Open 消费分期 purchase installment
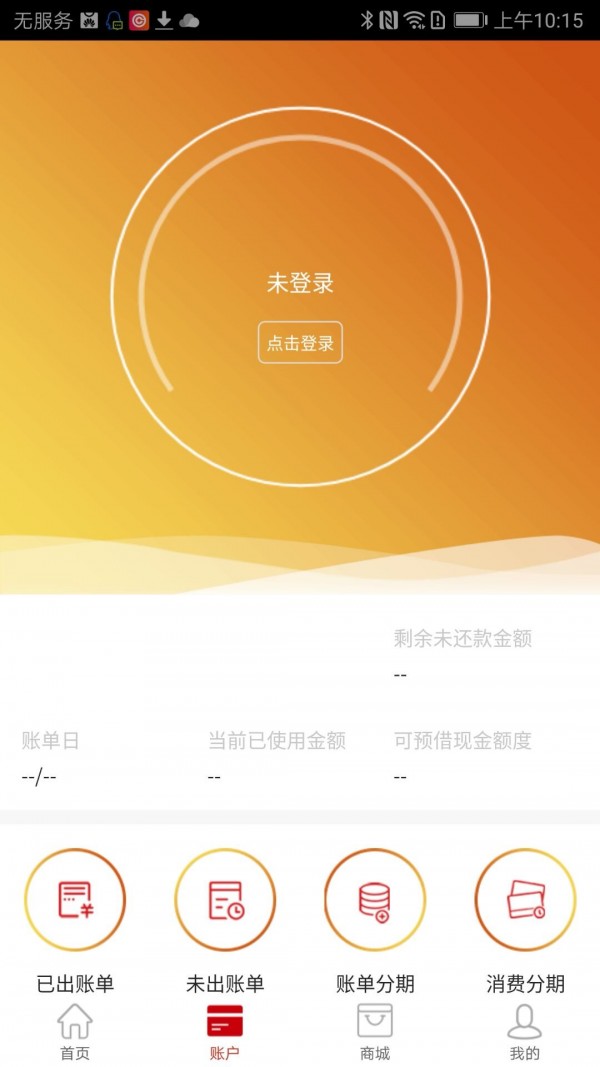Image resolution: width=600 pixels, height=1067 pixels. click(x=525, y=900)
